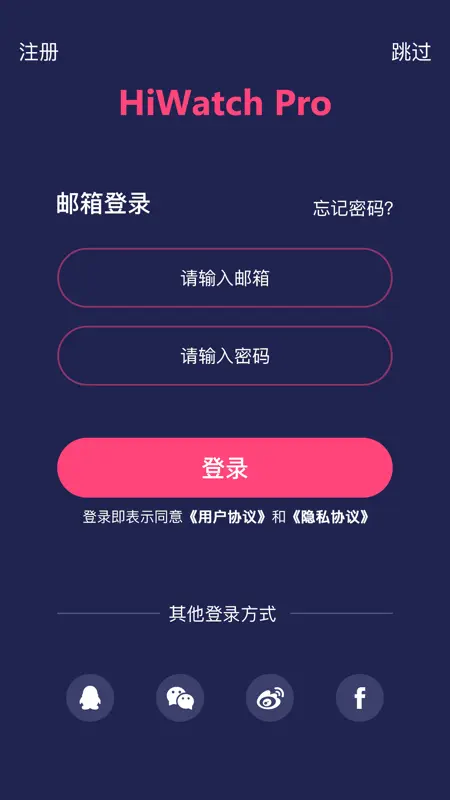Image resolution: width=450 pixels, height=800 pixels.
Task: Open 忘记密码? to reset password
Action: 353,208
